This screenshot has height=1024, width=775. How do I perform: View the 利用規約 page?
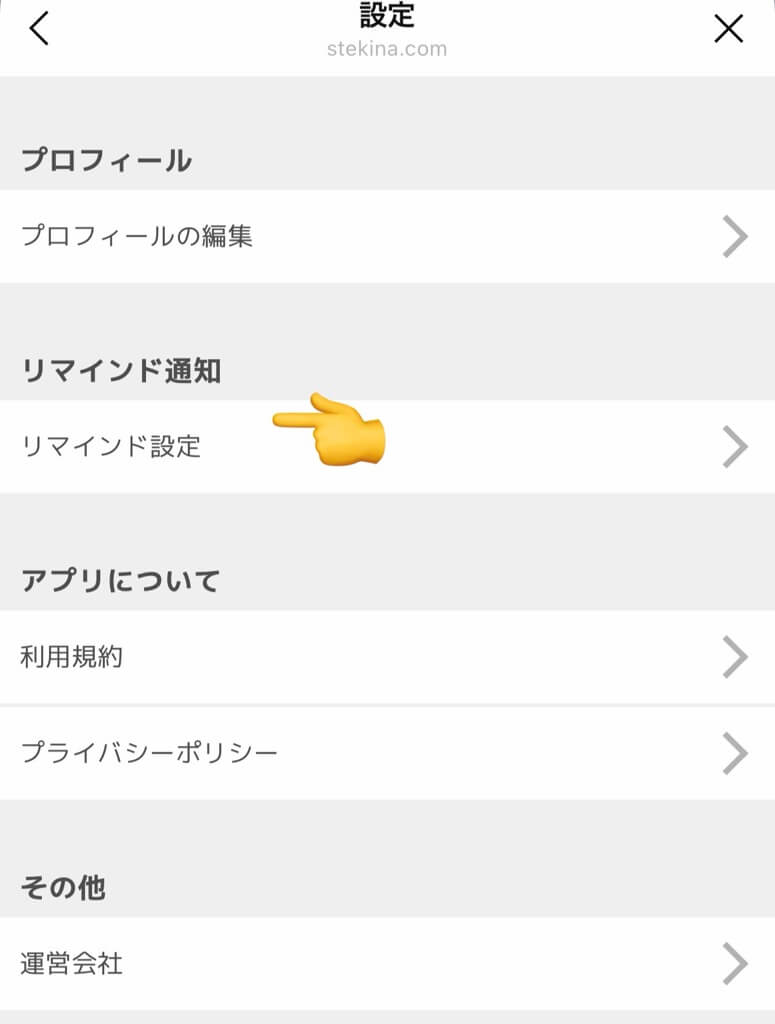[387, 657]
